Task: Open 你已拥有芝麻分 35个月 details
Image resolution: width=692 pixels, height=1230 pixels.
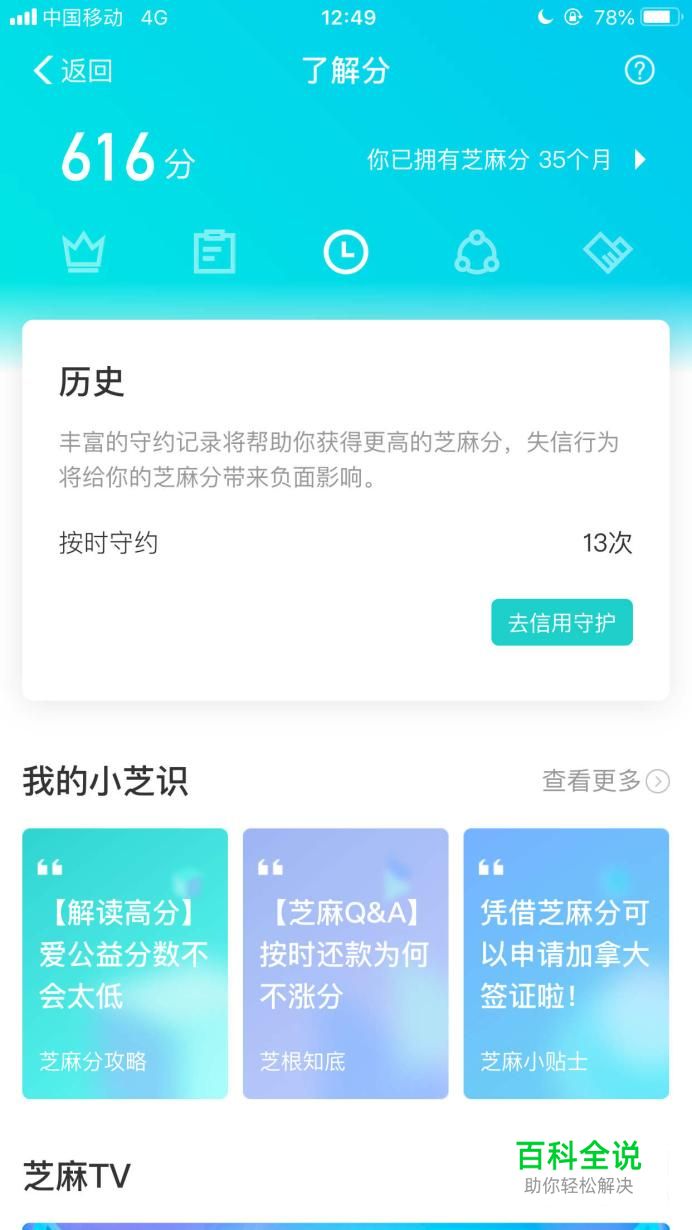Action: [x=507, y=160]
